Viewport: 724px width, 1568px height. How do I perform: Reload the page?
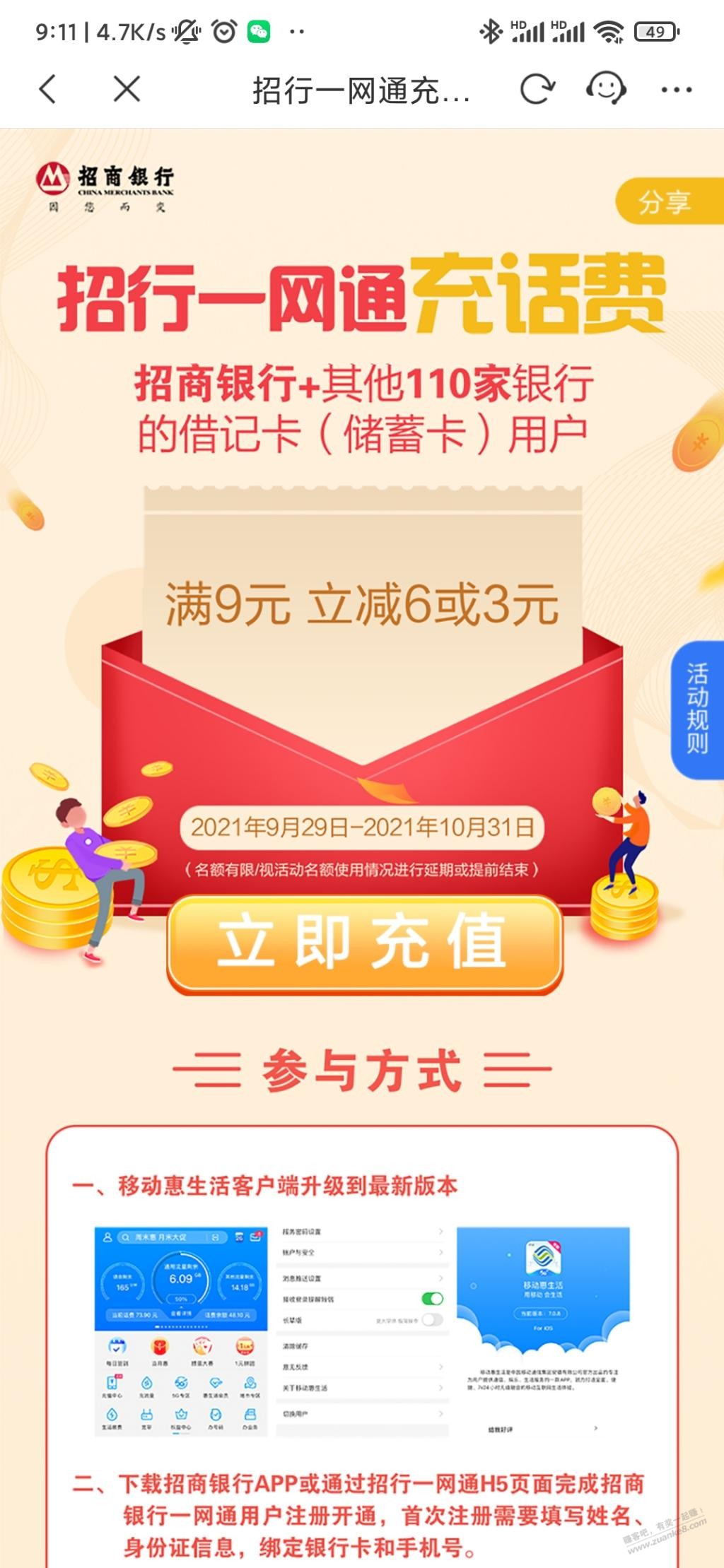click(x=537, y=90)
